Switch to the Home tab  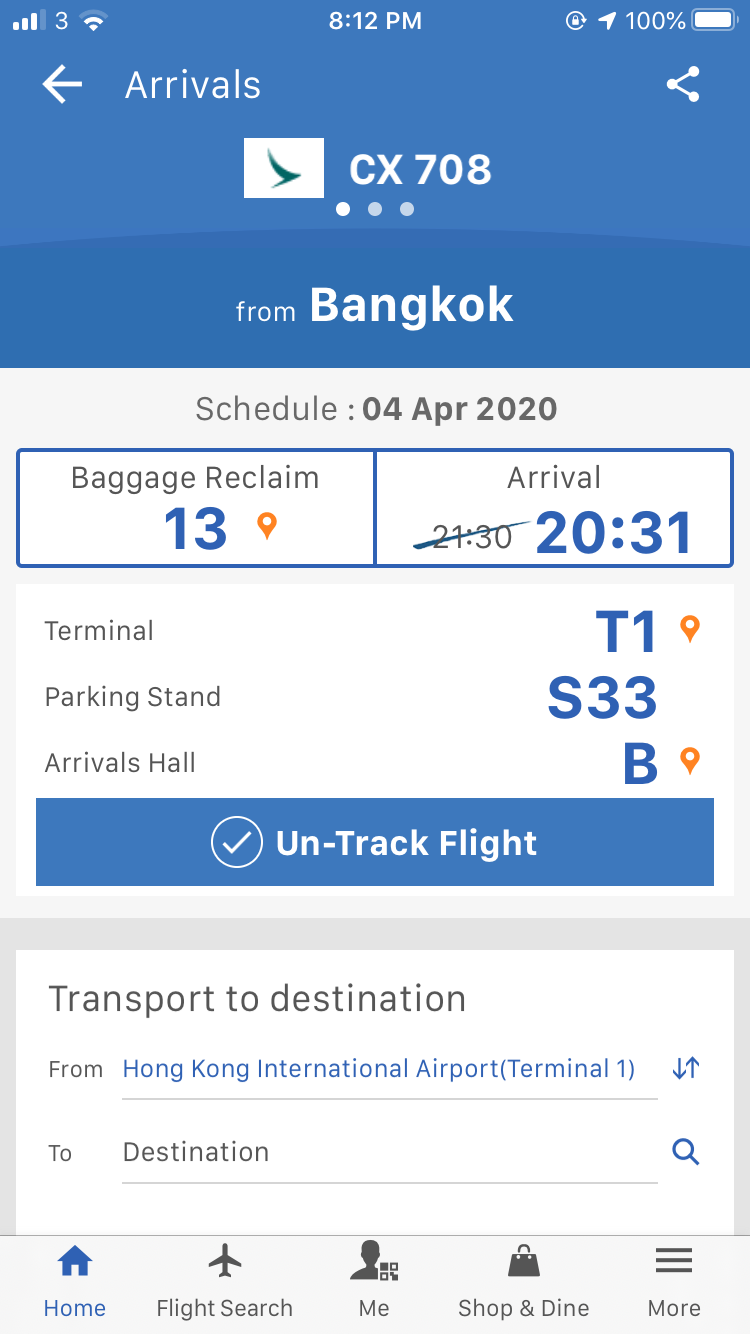pyautogui.click(x=75, y=1284)
